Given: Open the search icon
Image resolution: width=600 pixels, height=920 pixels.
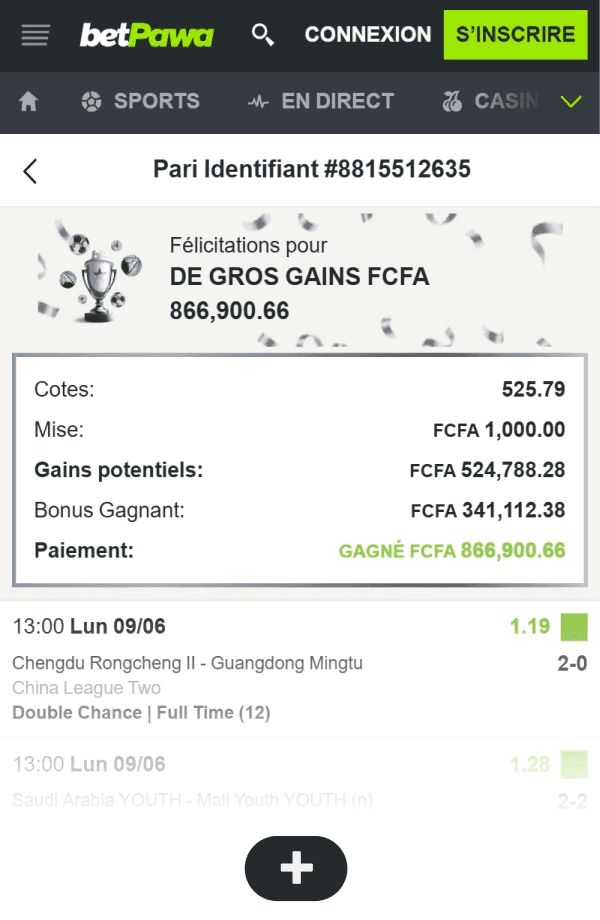Looking at the screenshot, I should click(262, 36).
